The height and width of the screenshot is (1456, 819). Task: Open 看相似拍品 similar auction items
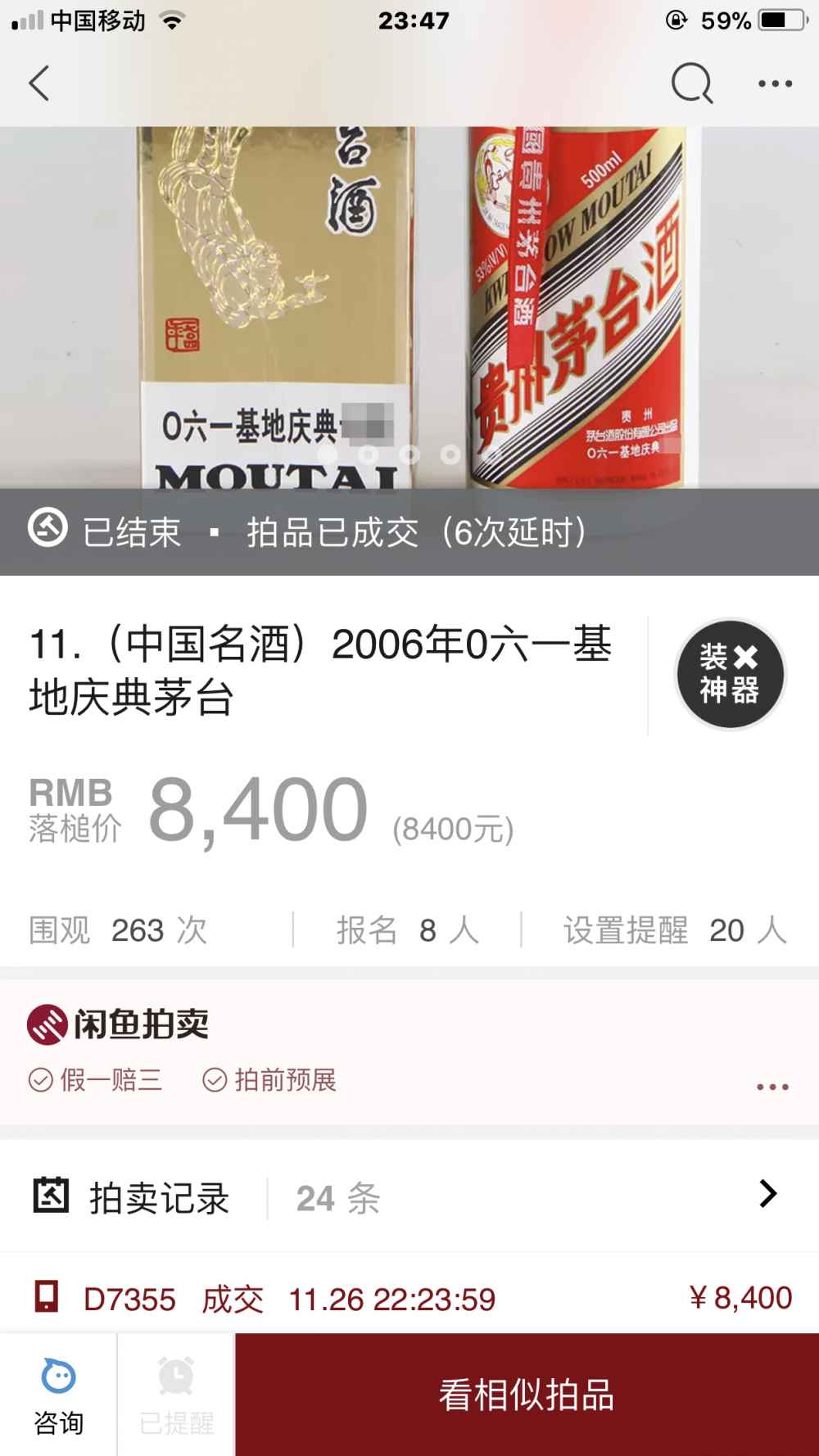click(527, 1395)
